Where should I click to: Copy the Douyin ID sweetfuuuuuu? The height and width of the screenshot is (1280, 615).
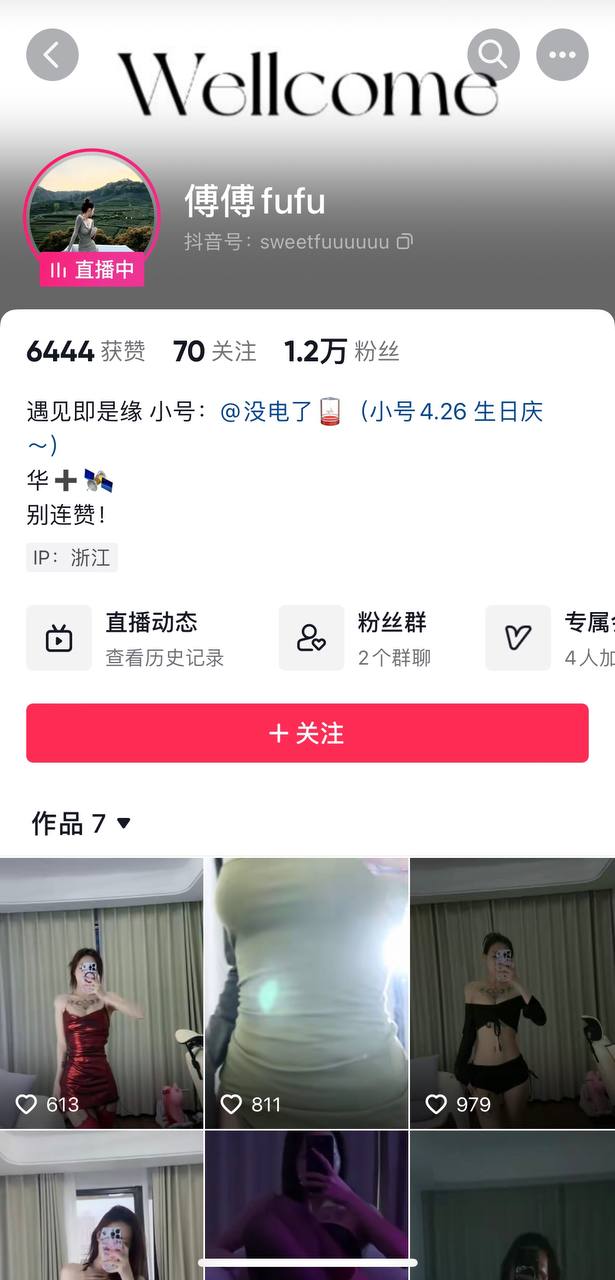(405, 242)
